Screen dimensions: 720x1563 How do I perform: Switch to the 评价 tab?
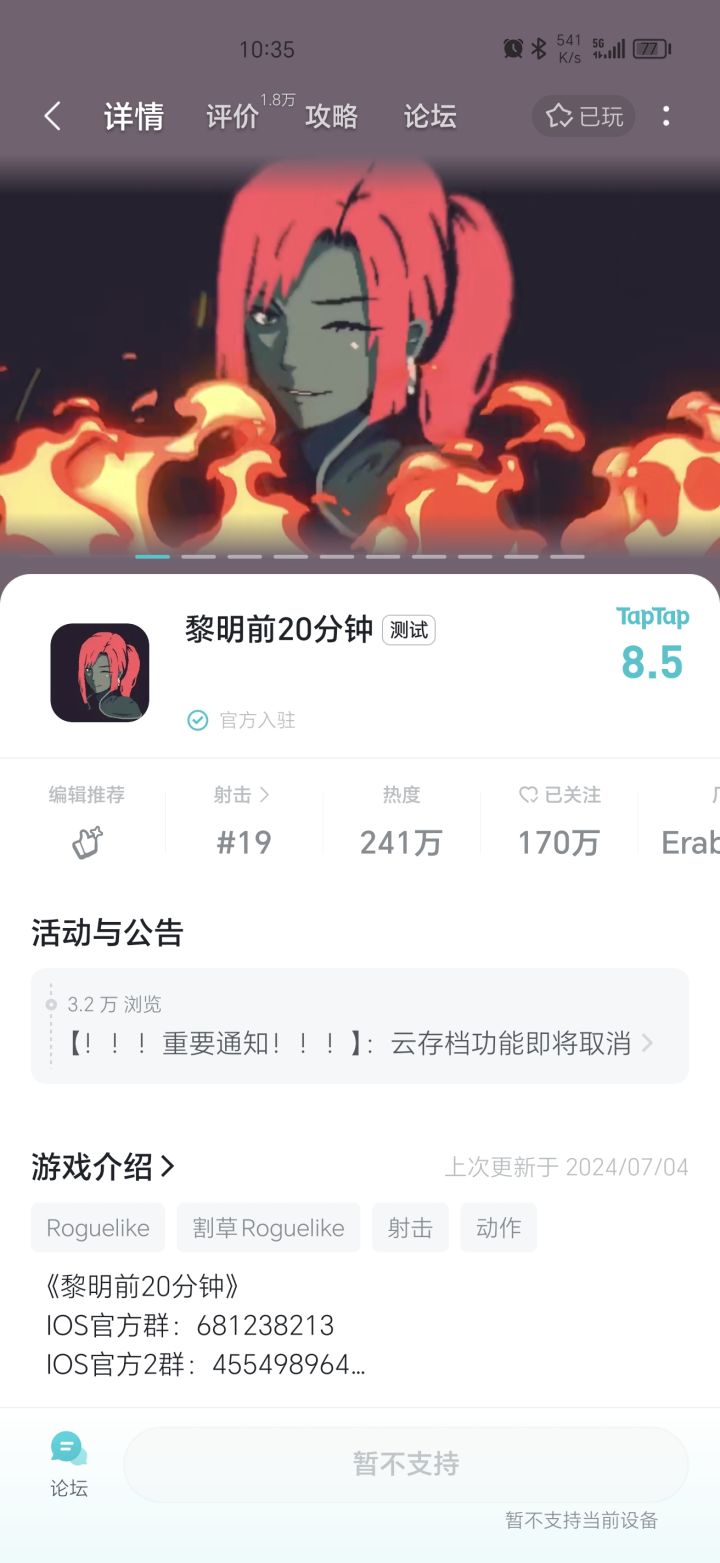(231, 117)
